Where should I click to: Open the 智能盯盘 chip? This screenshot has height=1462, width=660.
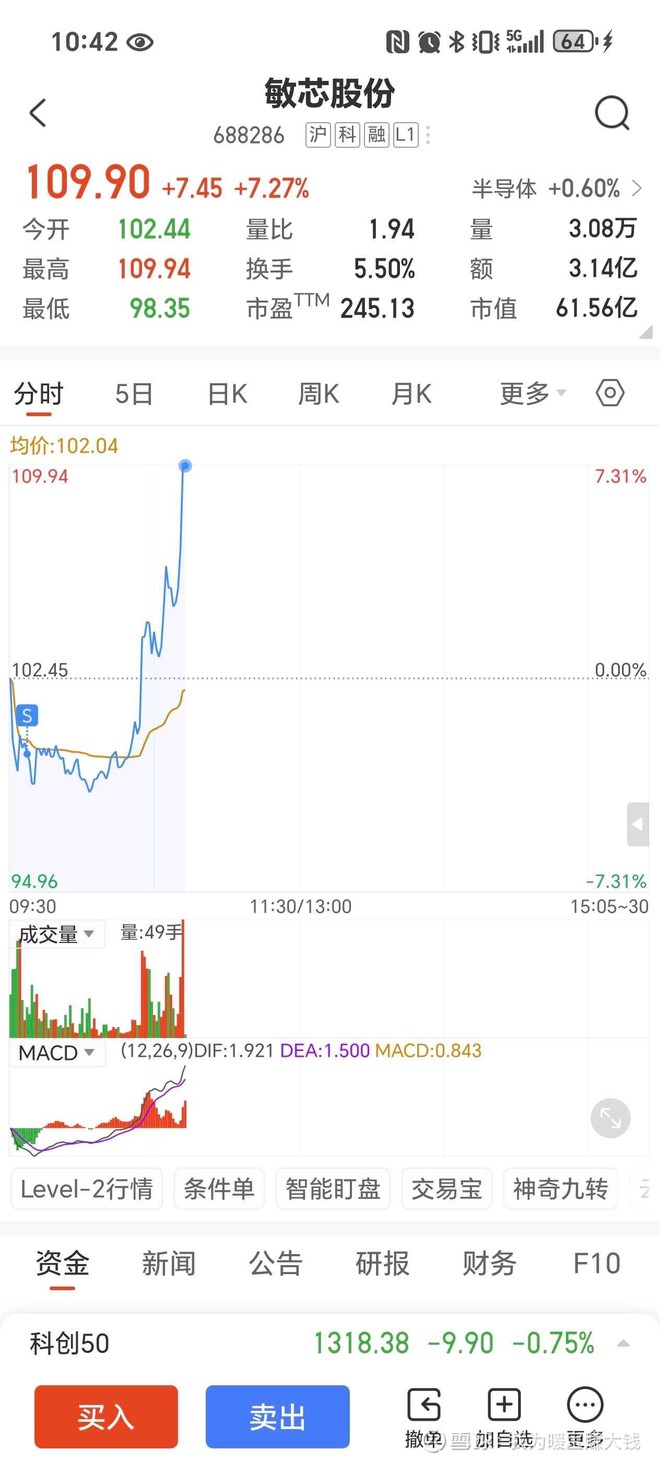pyautogui.click(x=333, y=1189)
